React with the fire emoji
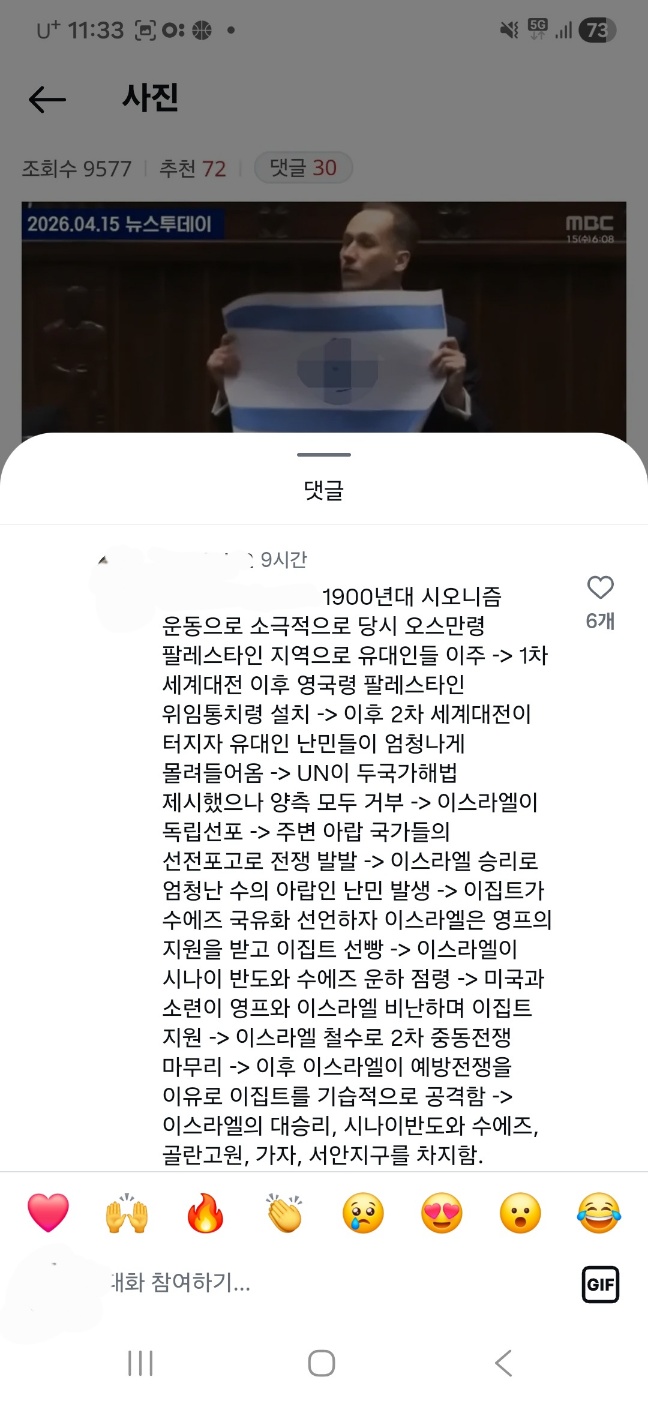The height and width of the screenshot is (1404, 648). coord(205,1213)
